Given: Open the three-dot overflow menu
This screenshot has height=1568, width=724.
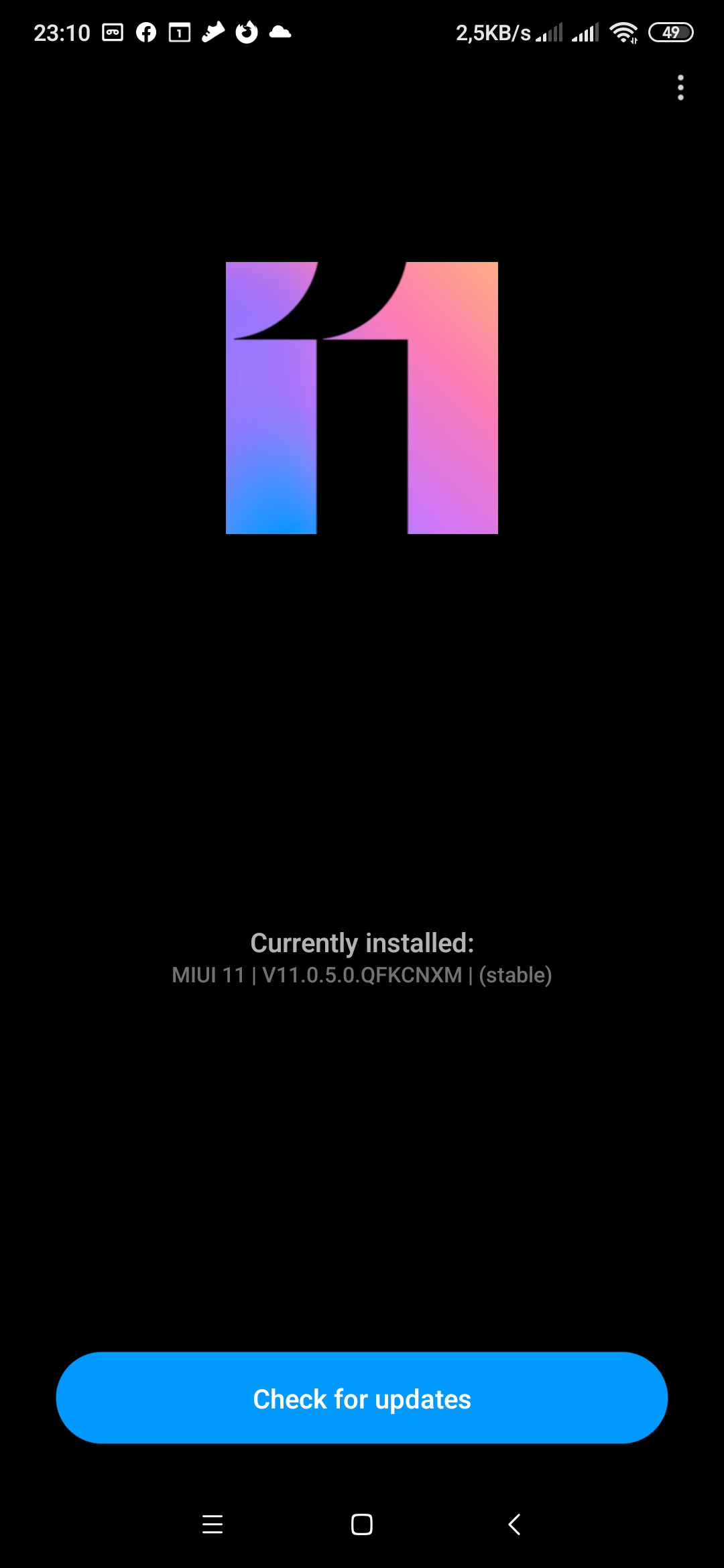Looking at the screenshot, I should coord(680,88).
